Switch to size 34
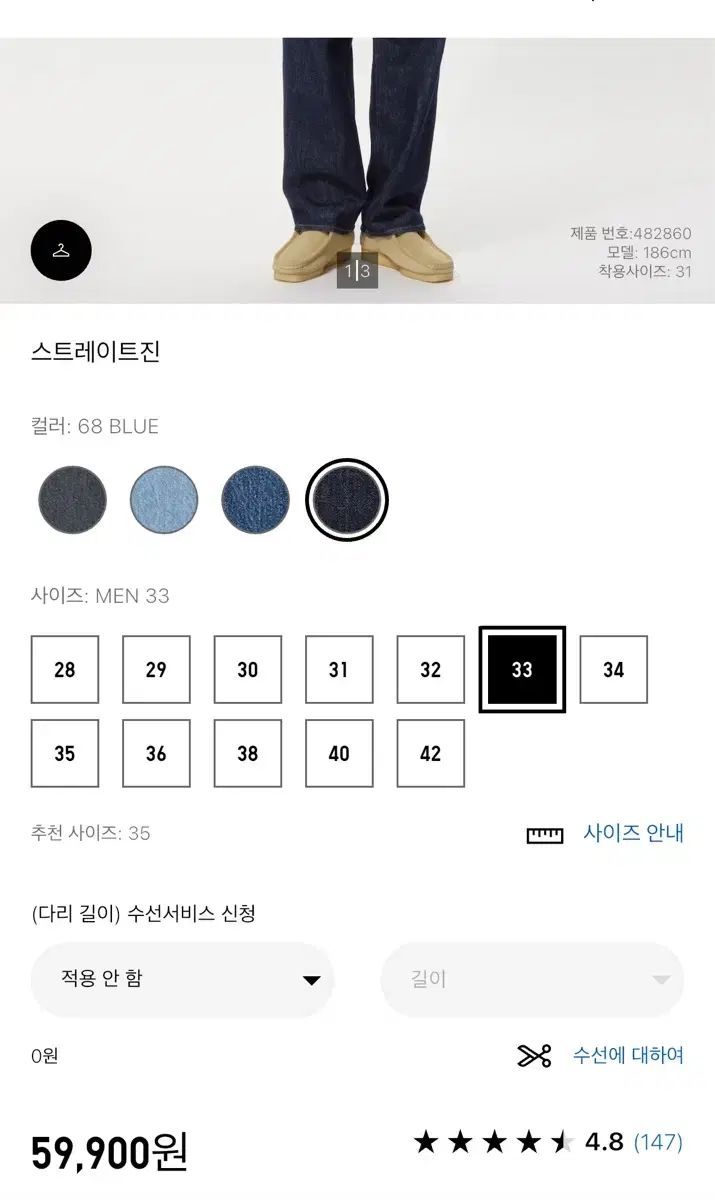This screenshot has width=715, height=1200. 614,669
